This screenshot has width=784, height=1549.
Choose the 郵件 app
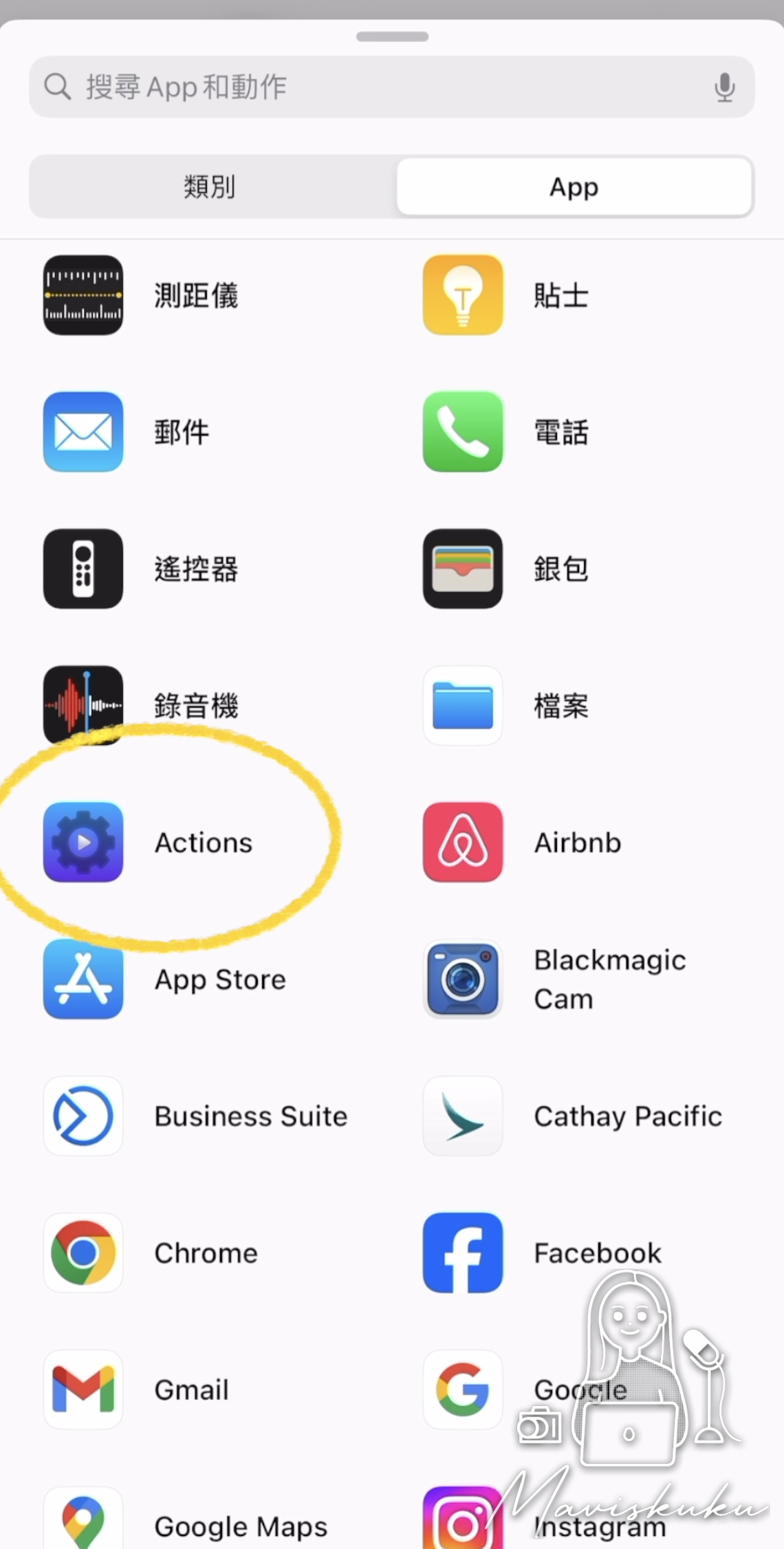pyautogui.click(x=196, y=432)
